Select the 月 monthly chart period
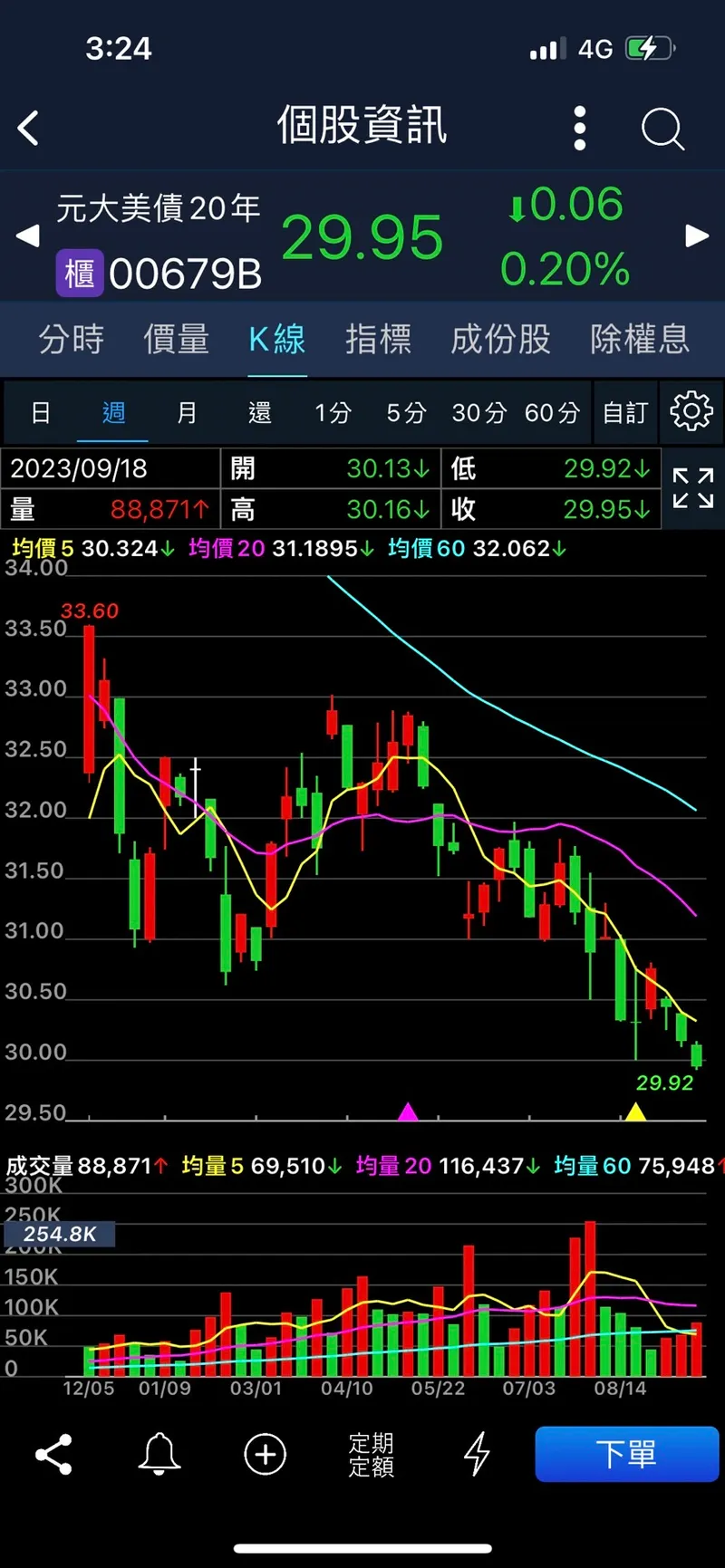 [x=187, y=413]
